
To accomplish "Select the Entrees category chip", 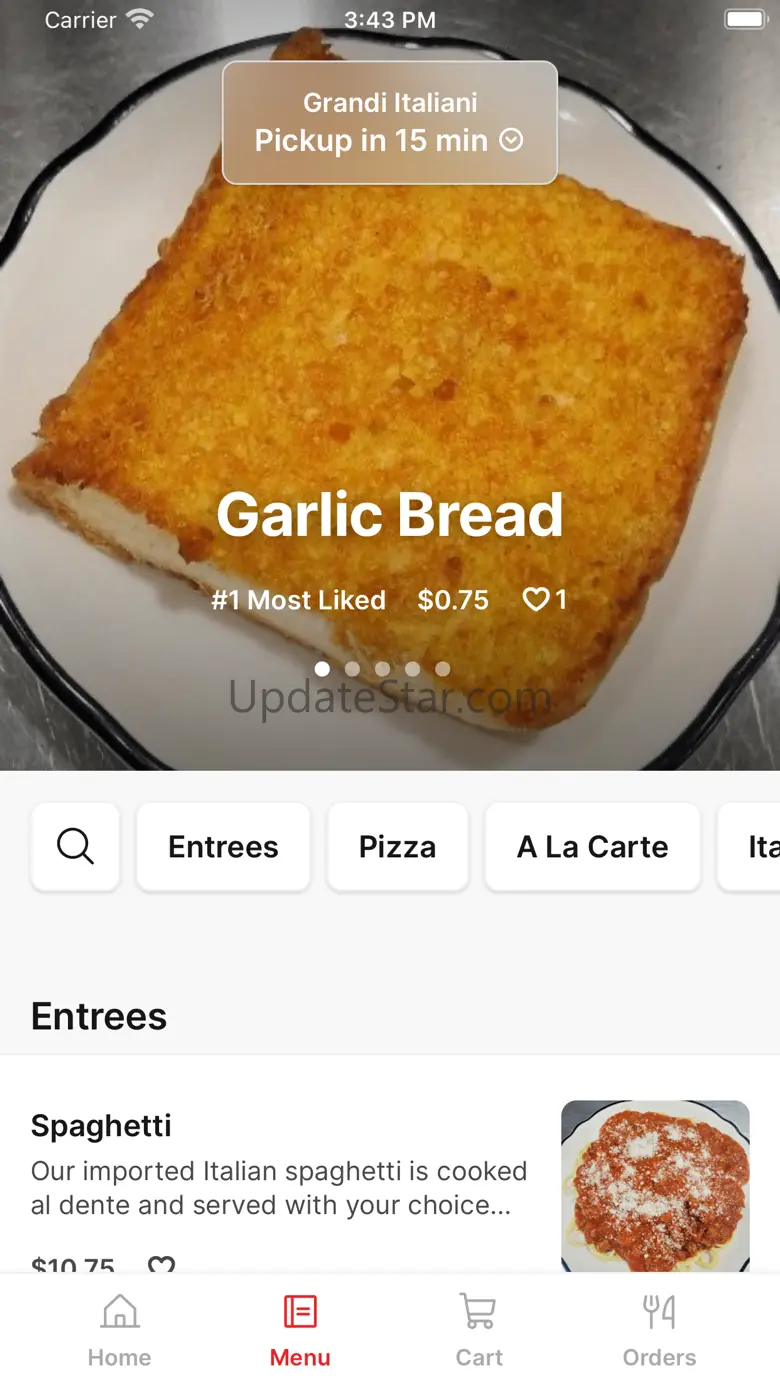I will (x=223, y=847).
